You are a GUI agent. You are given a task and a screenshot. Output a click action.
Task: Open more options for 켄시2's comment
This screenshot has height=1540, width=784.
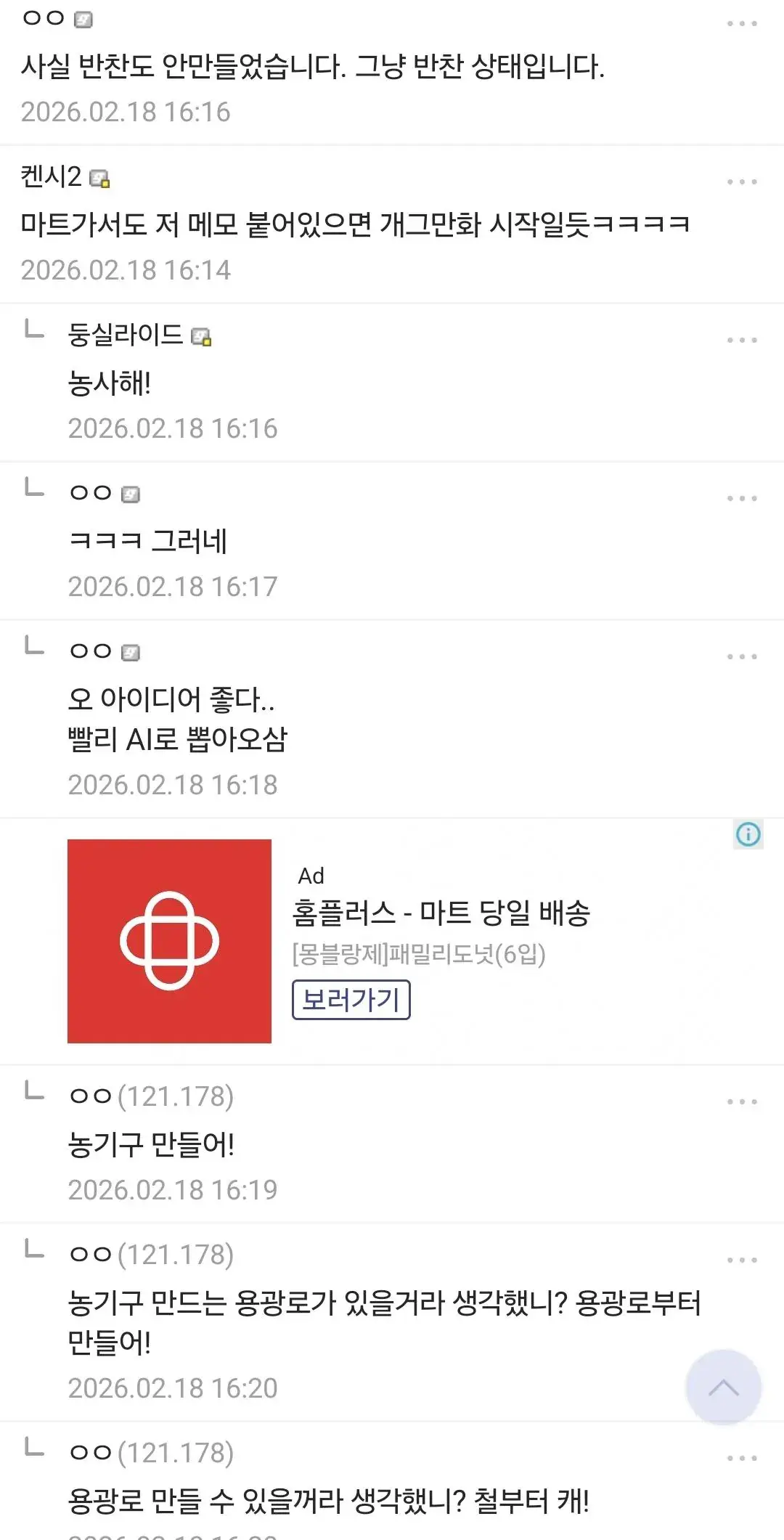coord(742,182)
